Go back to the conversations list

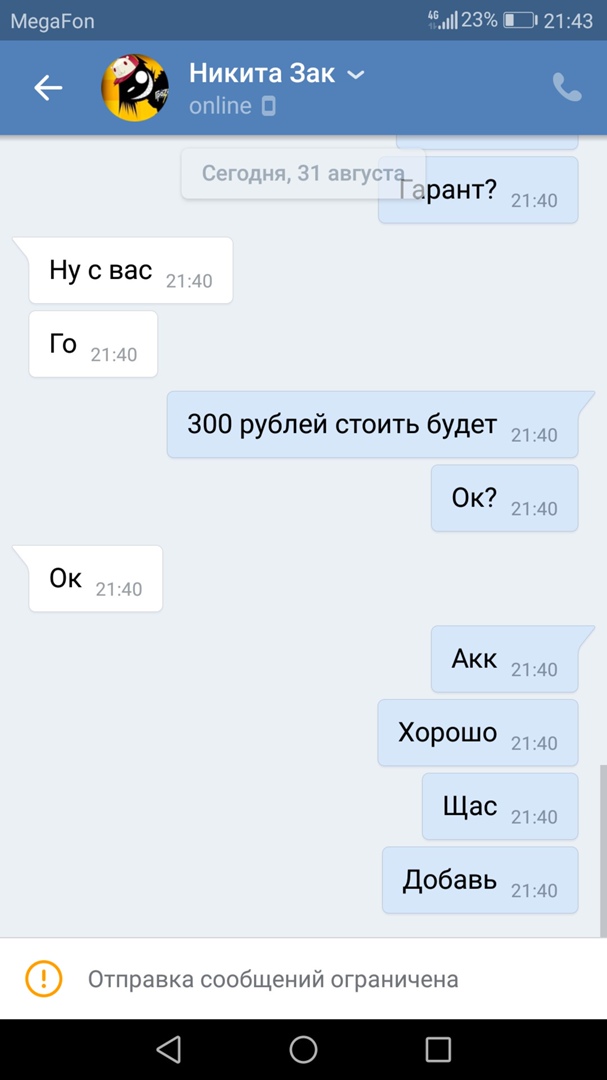click(48, 88)
